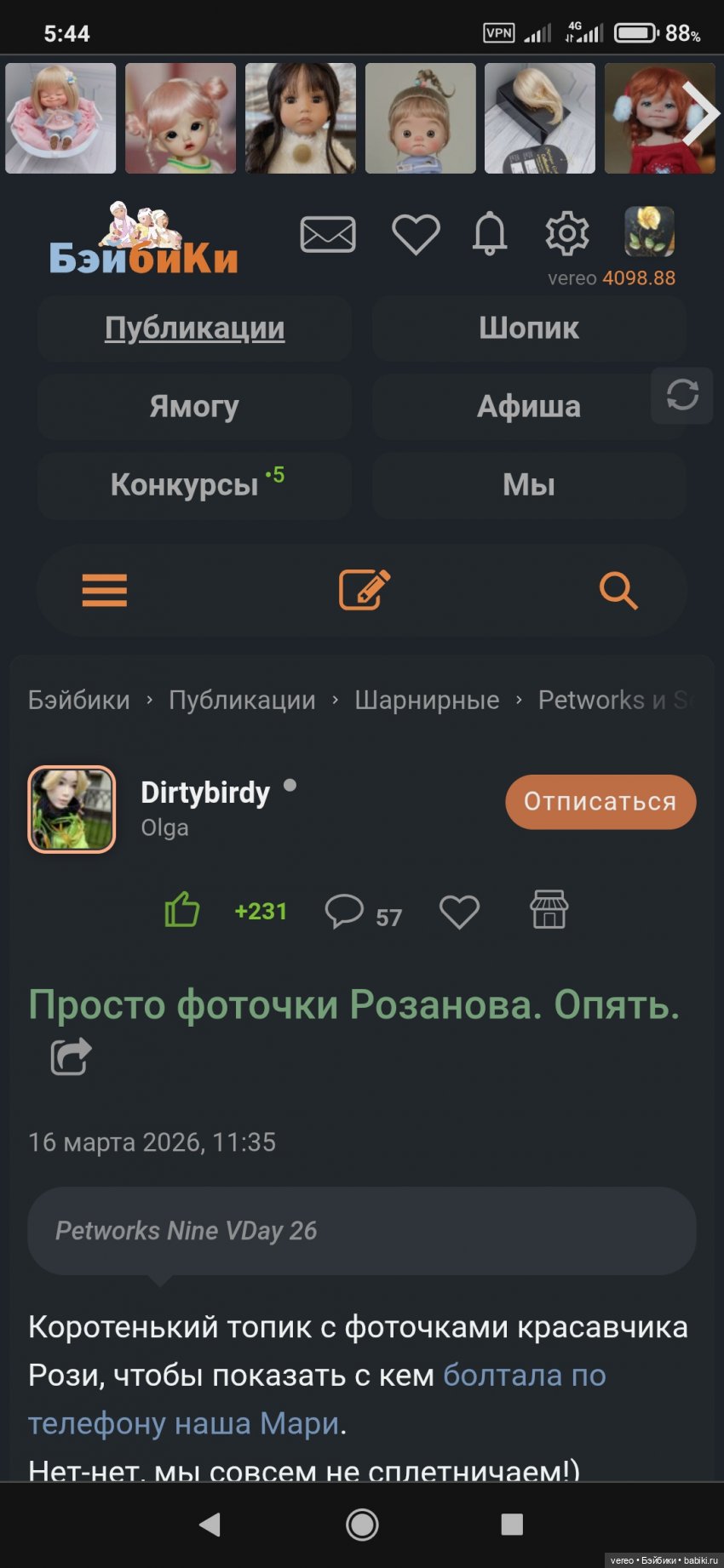
Task: Open the messages envelope icon
Action: (x=328, y=234)
